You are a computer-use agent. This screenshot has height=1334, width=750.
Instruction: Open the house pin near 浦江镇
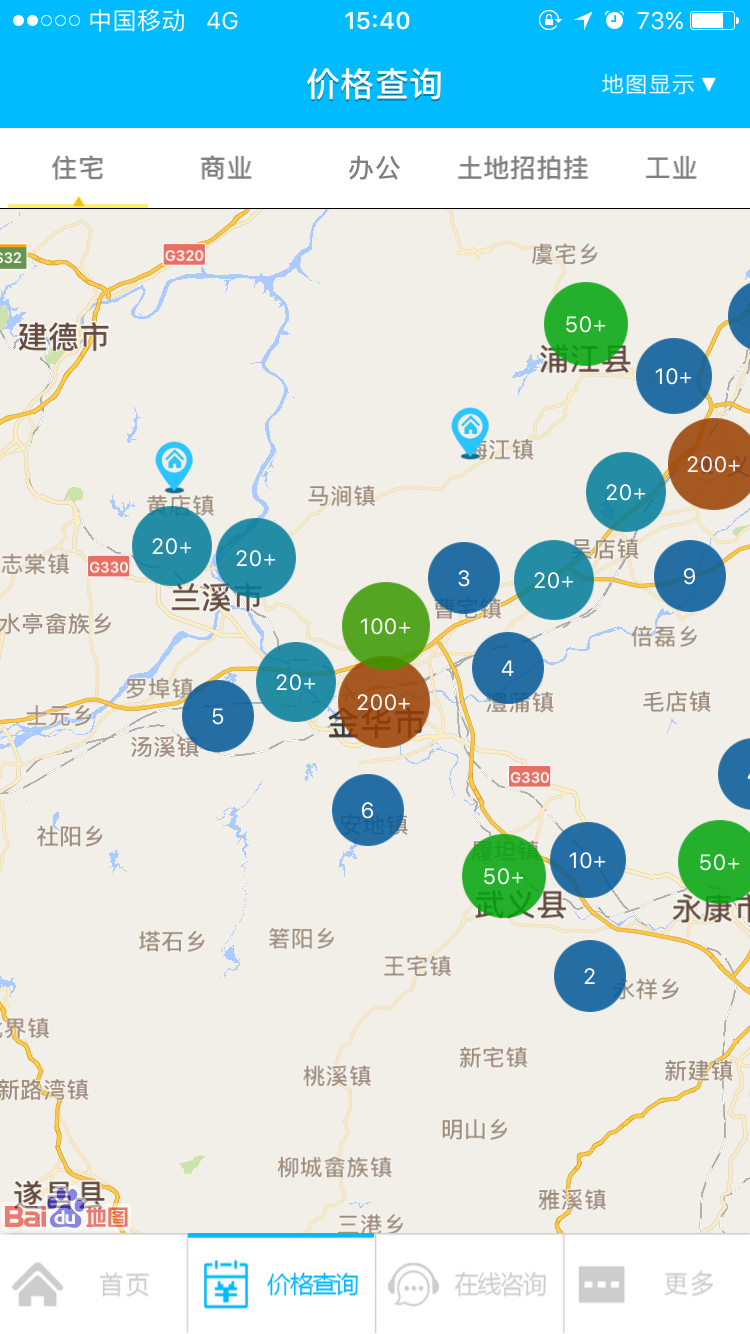point(470,431)
